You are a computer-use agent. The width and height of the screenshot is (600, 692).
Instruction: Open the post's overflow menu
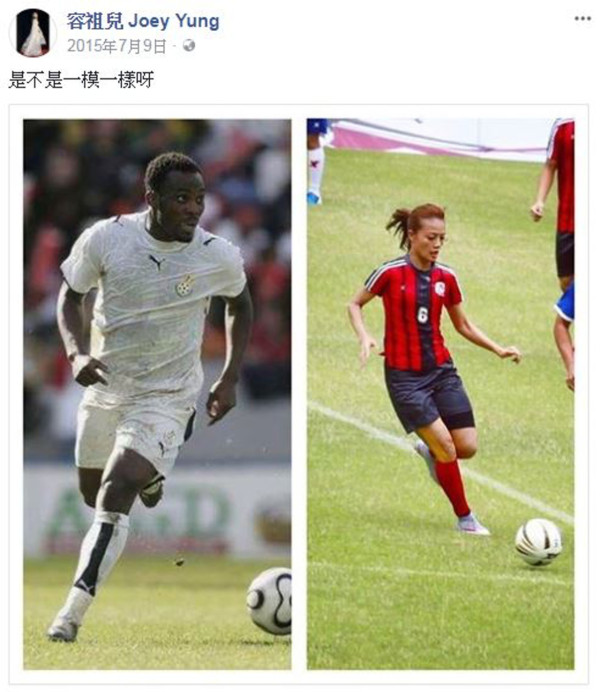582,19
